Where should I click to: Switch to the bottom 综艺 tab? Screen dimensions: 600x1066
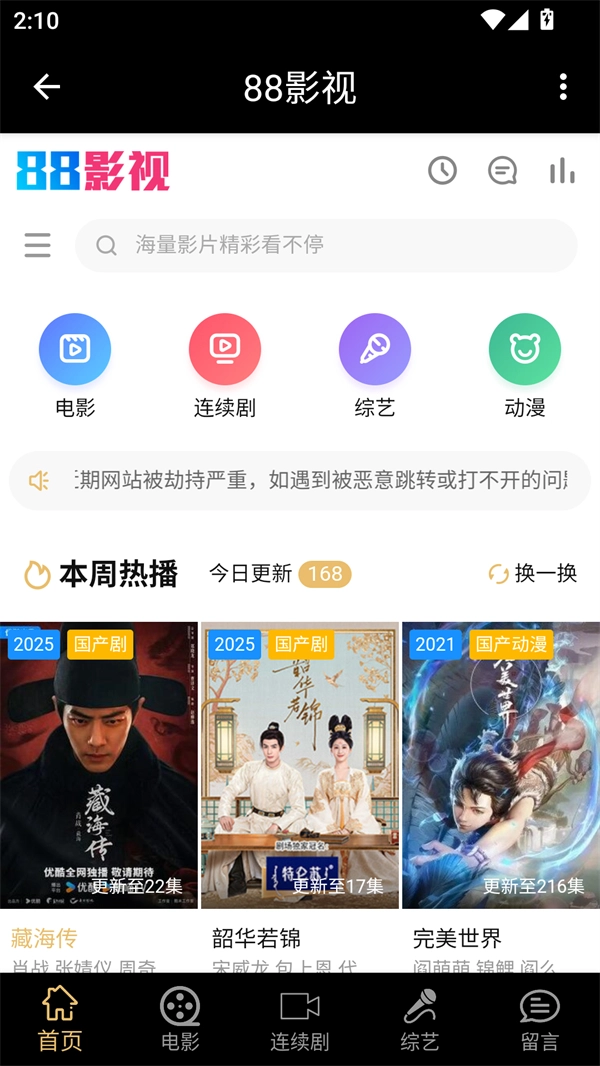tap(420, 1019)
